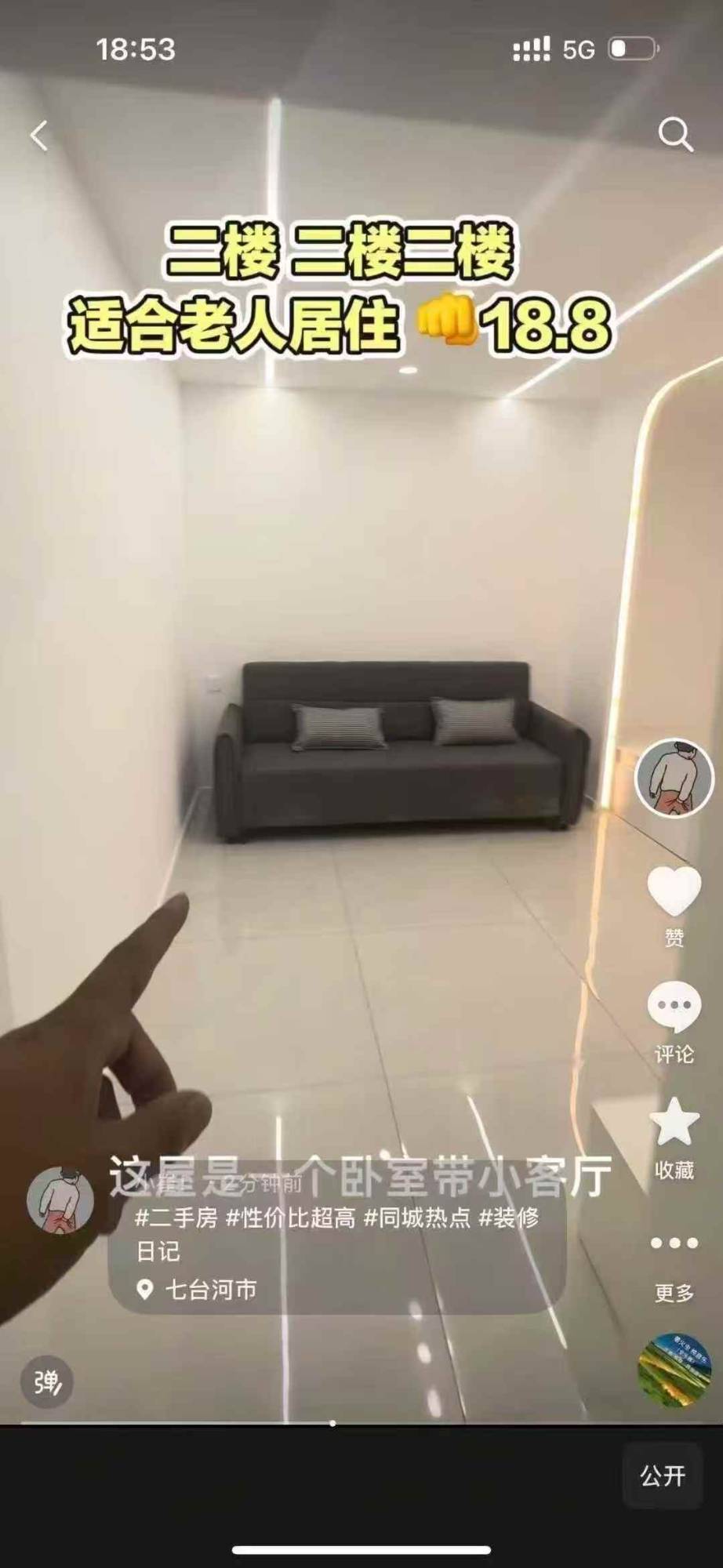The image size is (723, 1568).
Task: Tap the 公开 visibility button
Action: click(x=663, y=1477)
